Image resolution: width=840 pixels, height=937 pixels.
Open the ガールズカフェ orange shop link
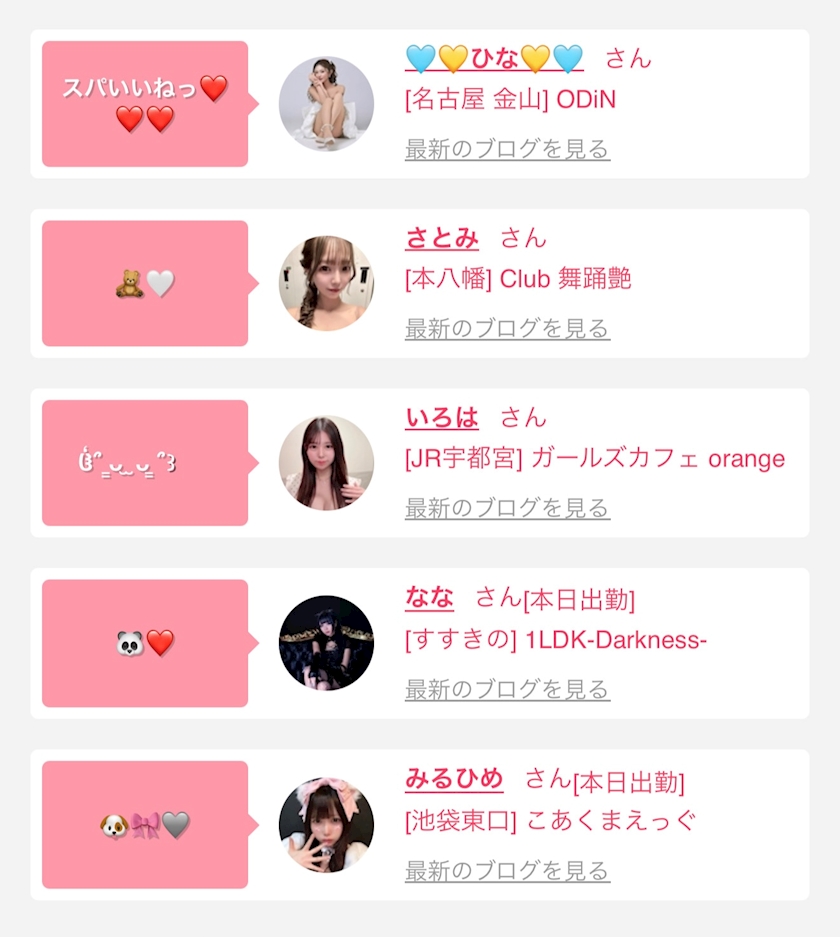(595, 459)
